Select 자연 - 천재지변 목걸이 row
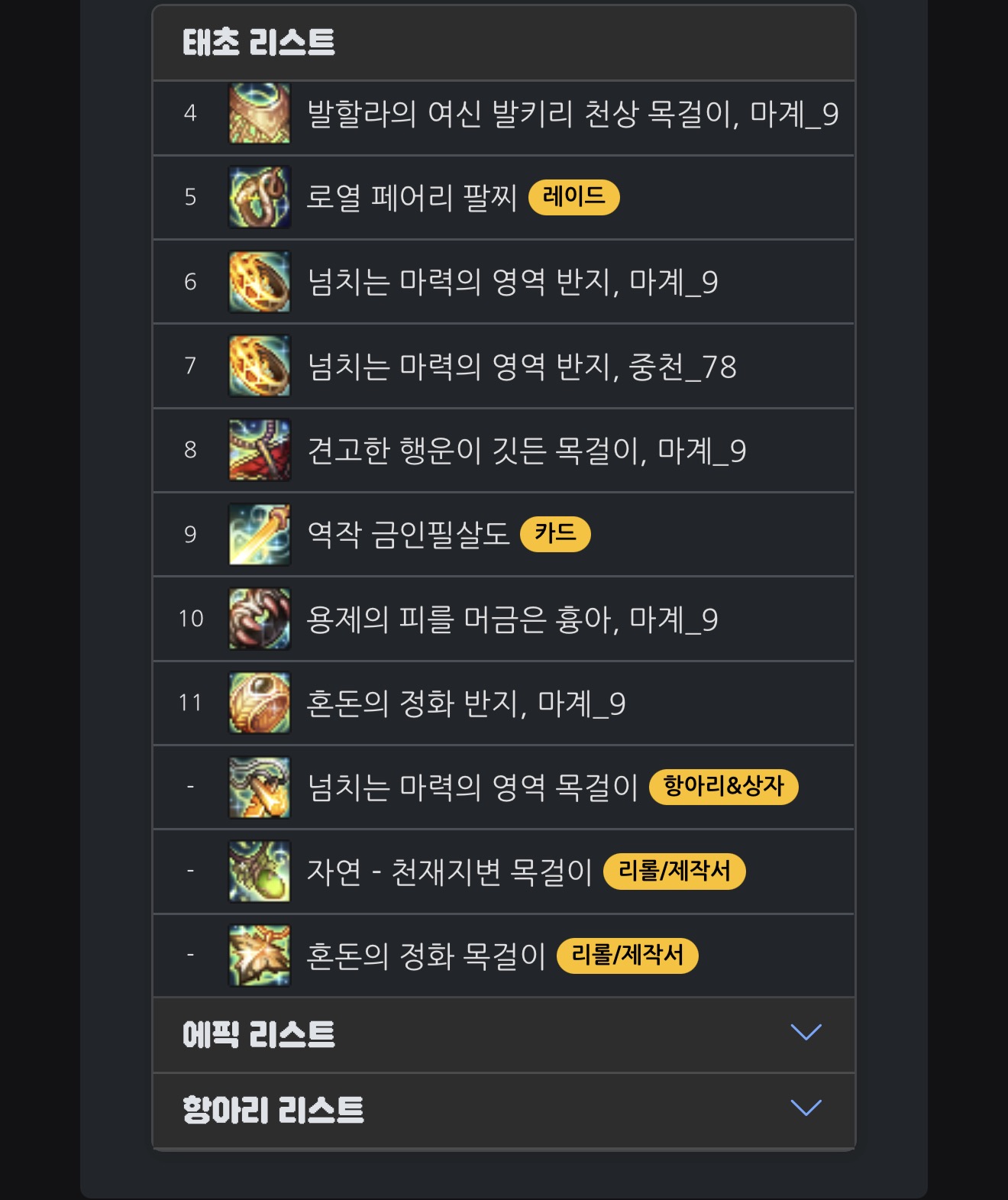Viewport: 1008px width, 1200px height. 449,872
